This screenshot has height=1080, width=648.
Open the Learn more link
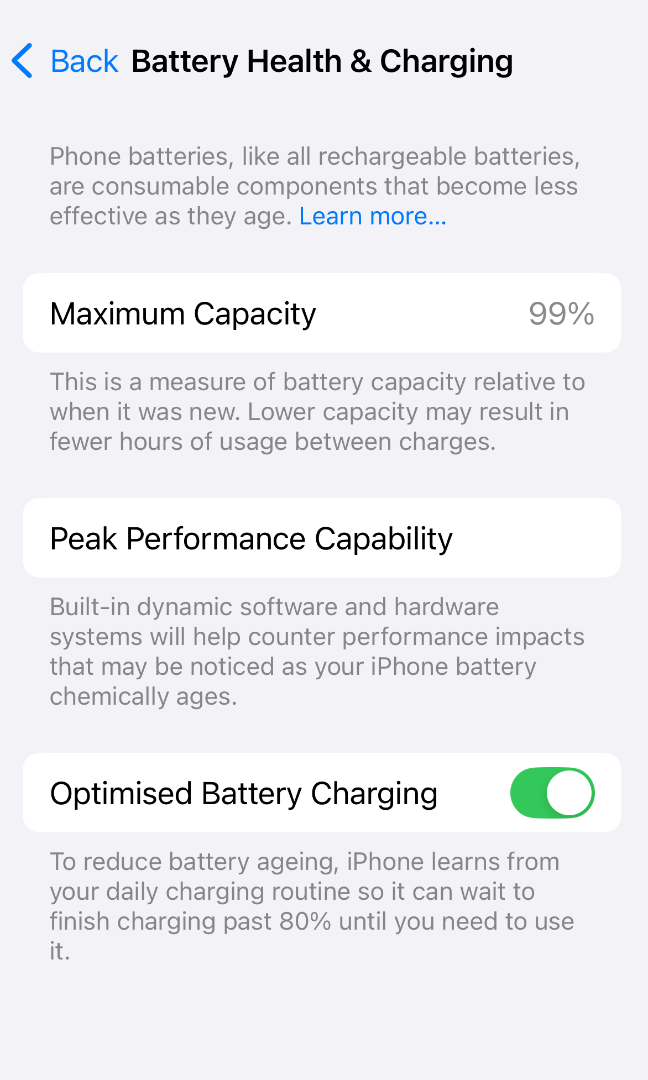coord(373,216)
